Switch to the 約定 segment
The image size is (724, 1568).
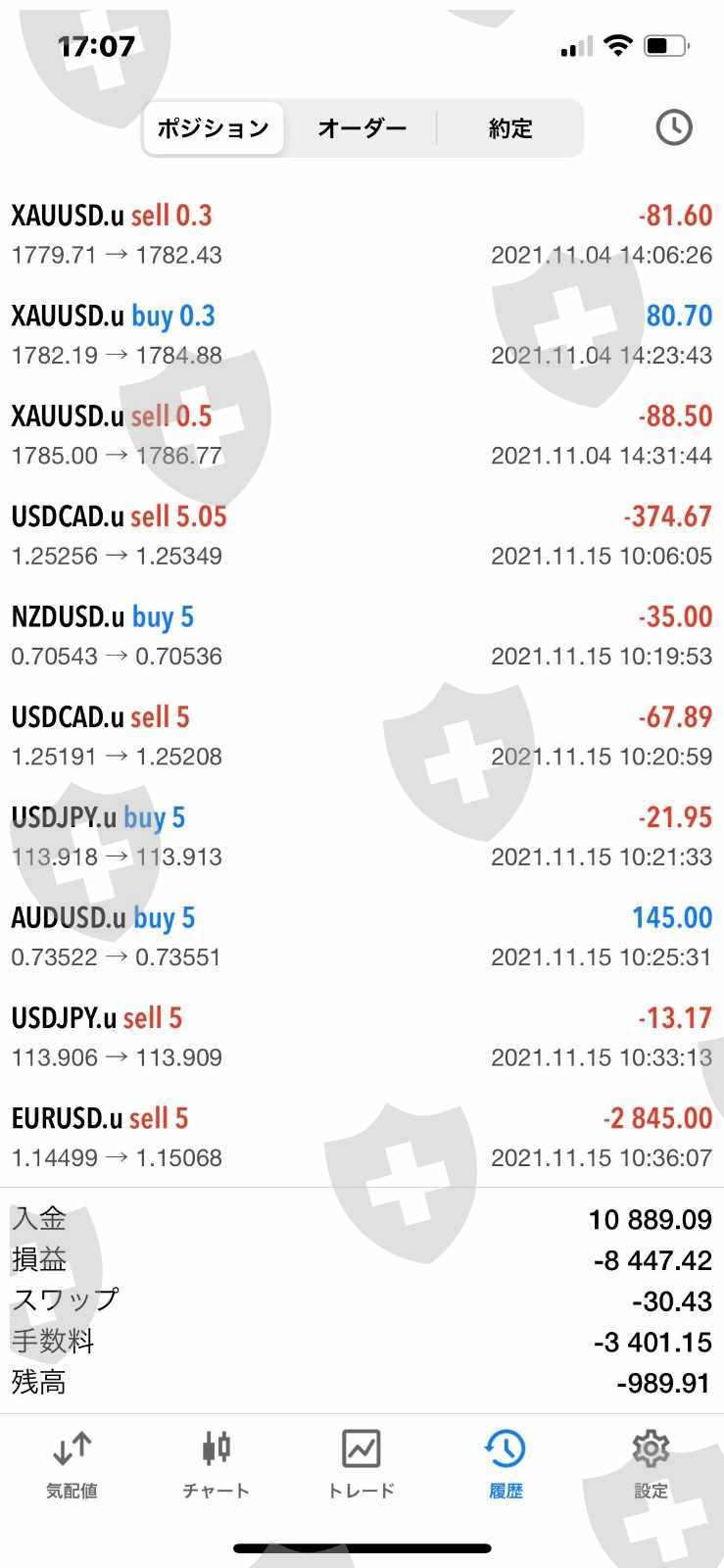pos(510,128)
